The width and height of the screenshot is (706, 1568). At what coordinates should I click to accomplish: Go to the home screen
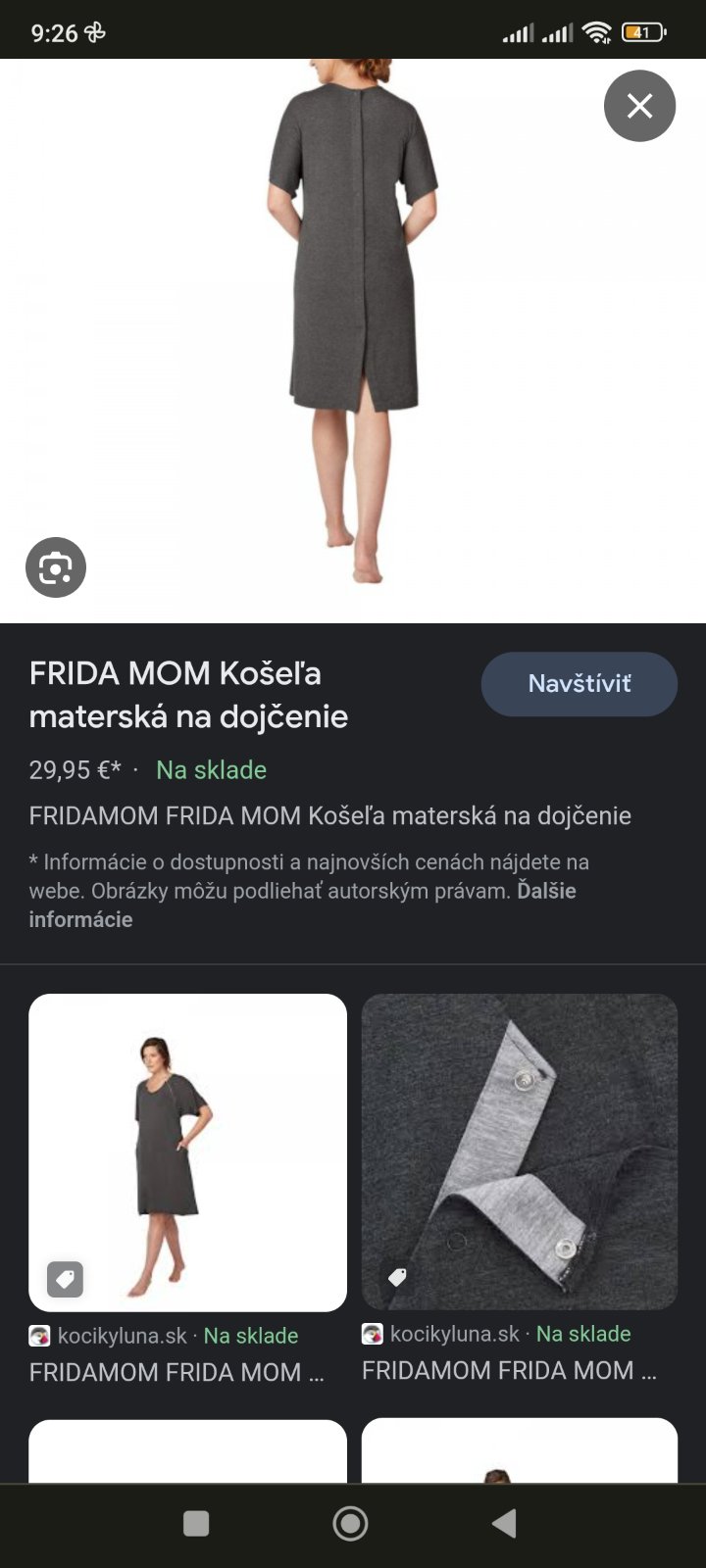tap(350, 1523)
